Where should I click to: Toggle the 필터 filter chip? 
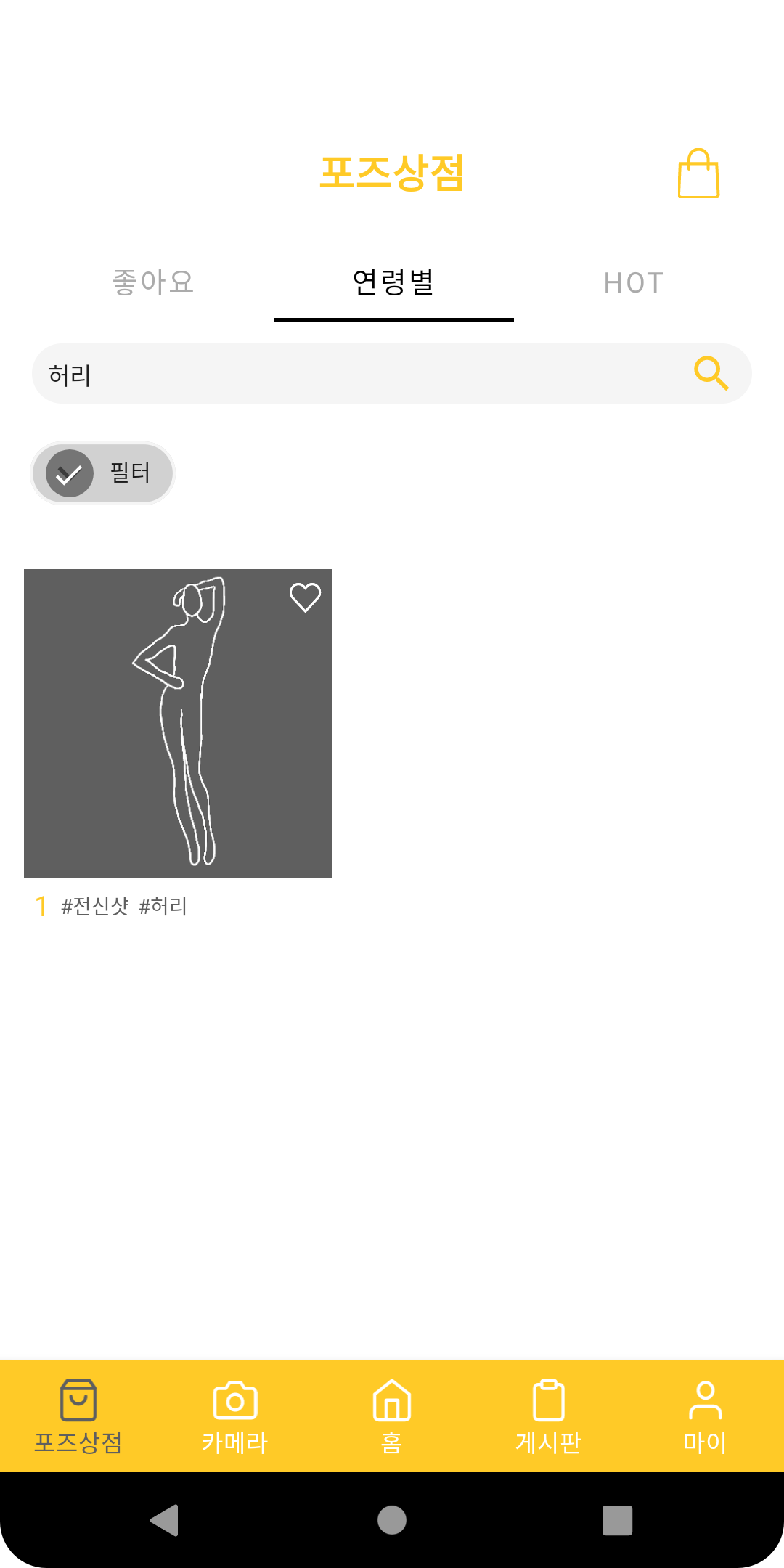[x=102, y=473]
